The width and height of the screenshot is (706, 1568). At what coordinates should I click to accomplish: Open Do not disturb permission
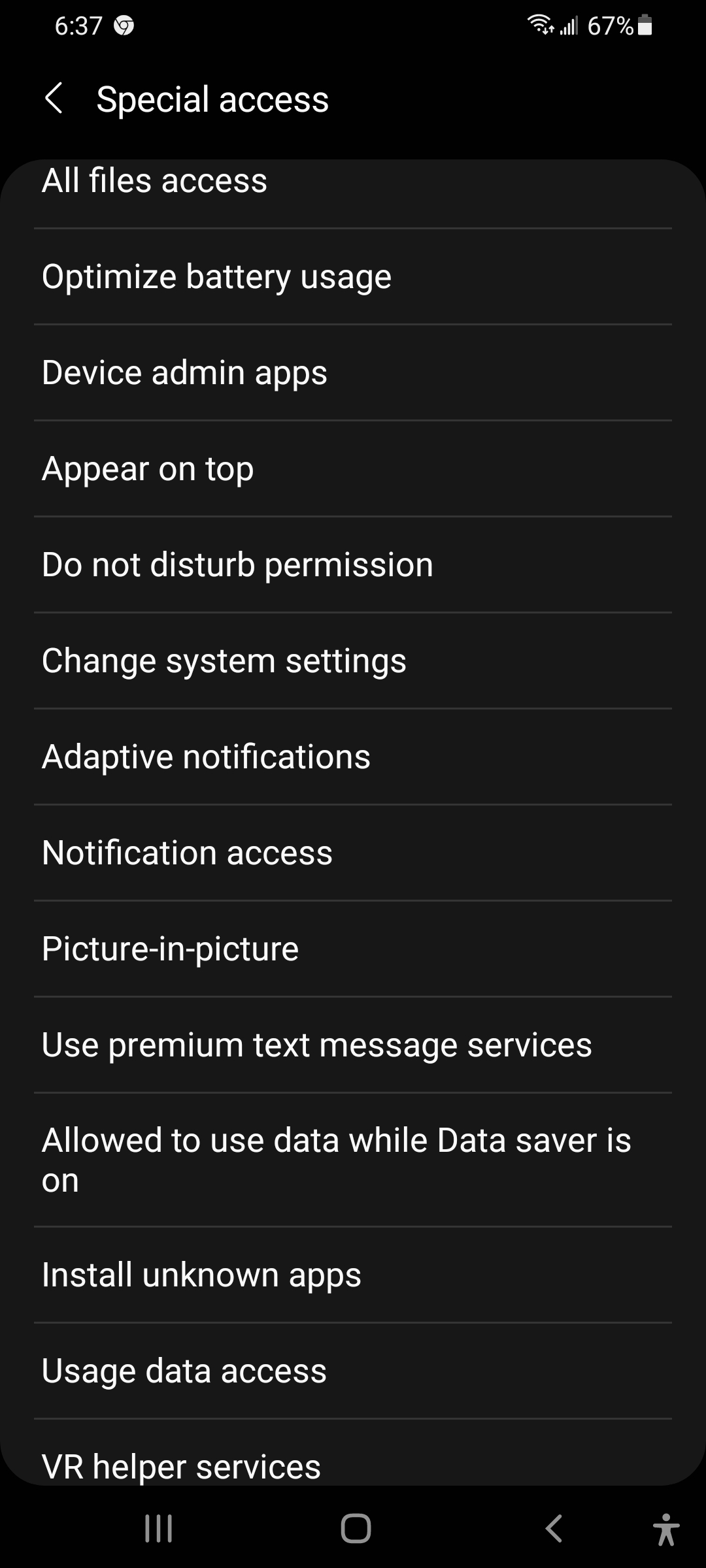tap(353, 564)
